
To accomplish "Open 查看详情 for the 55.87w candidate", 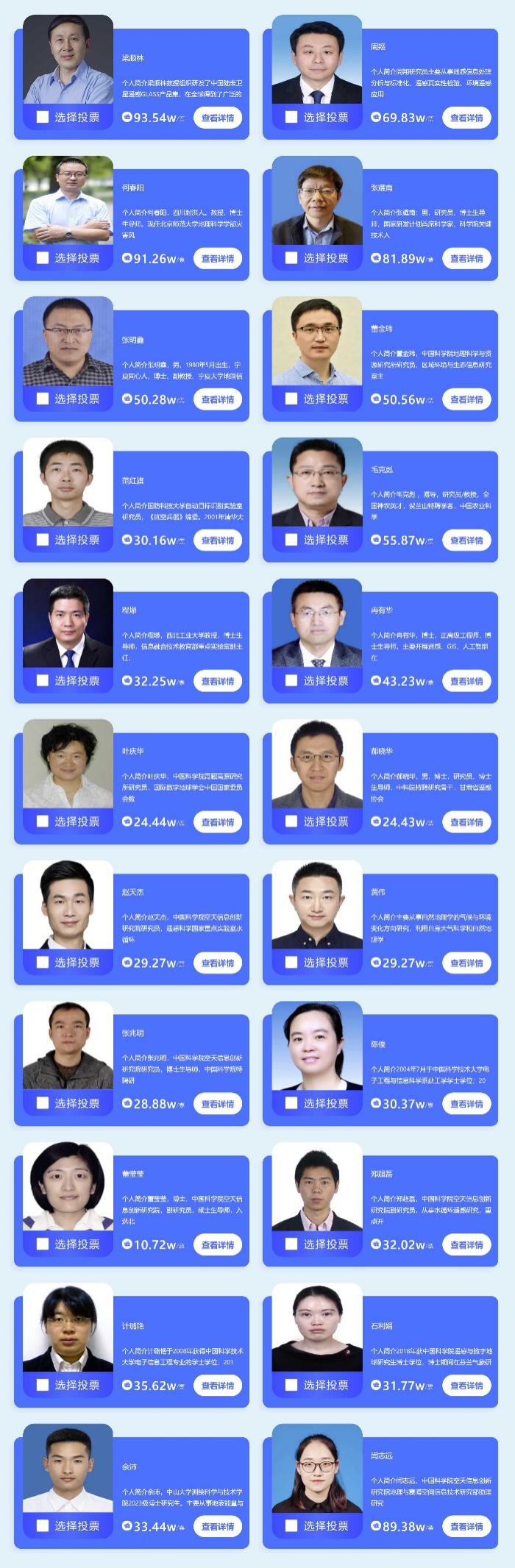I will (466, 541).
